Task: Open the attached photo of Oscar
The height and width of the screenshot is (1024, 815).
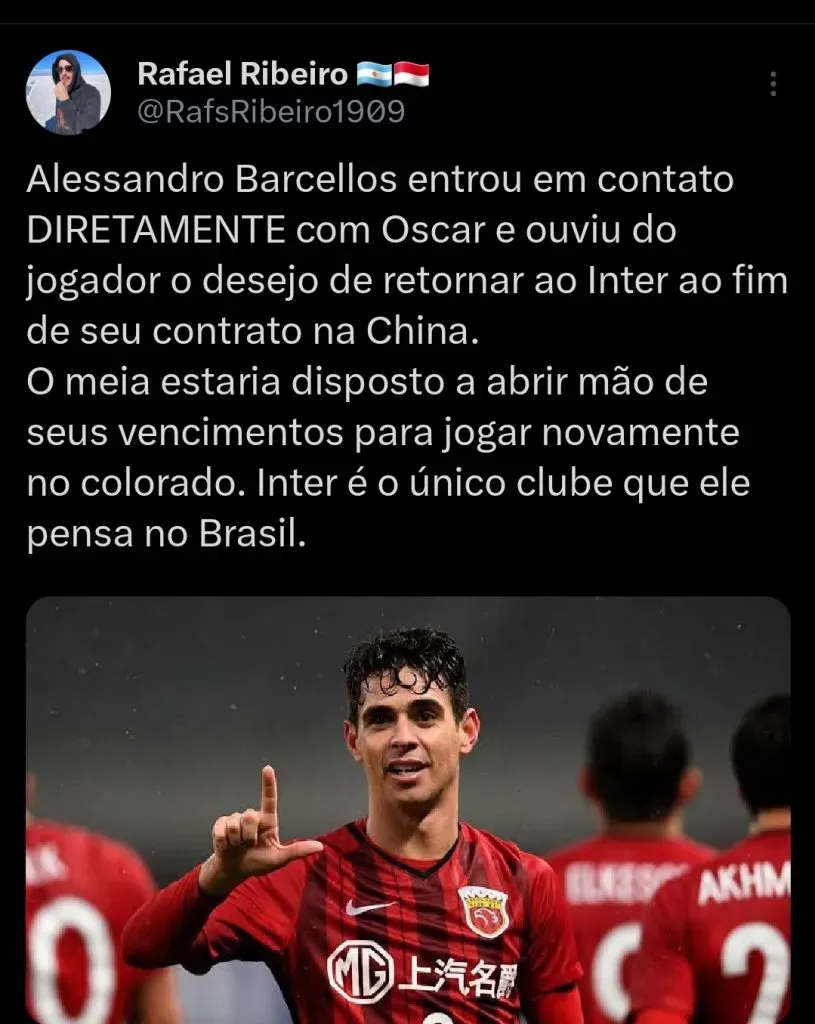Action: 408,810
